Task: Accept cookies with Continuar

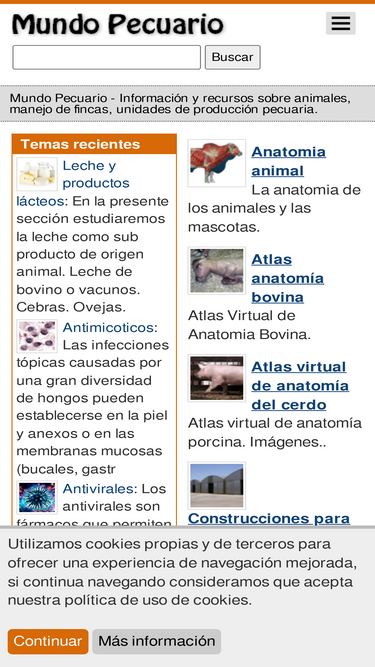Action: (x=48, y=641)
